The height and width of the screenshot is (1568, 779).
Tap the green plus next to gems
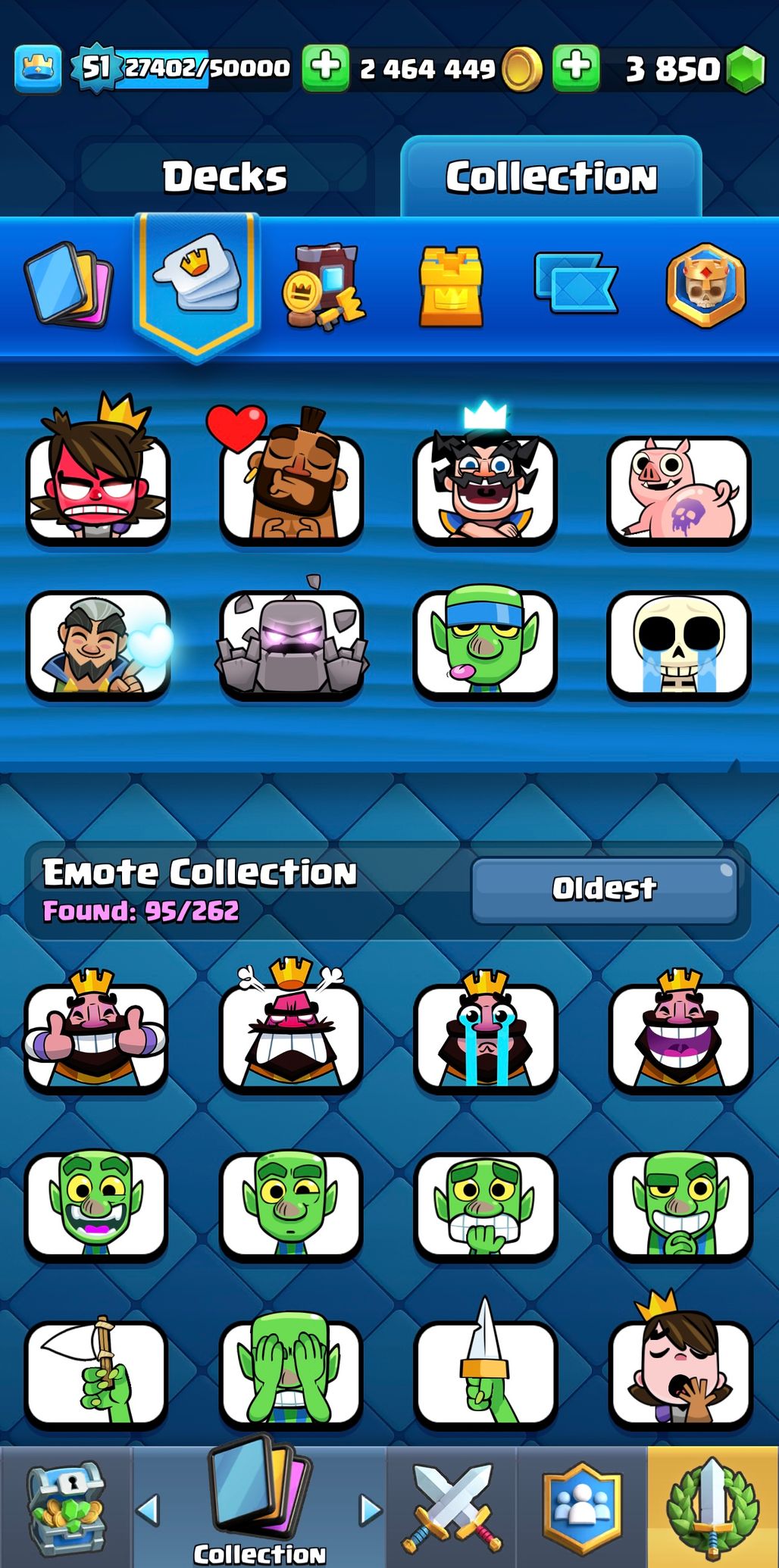coord(576,67)
